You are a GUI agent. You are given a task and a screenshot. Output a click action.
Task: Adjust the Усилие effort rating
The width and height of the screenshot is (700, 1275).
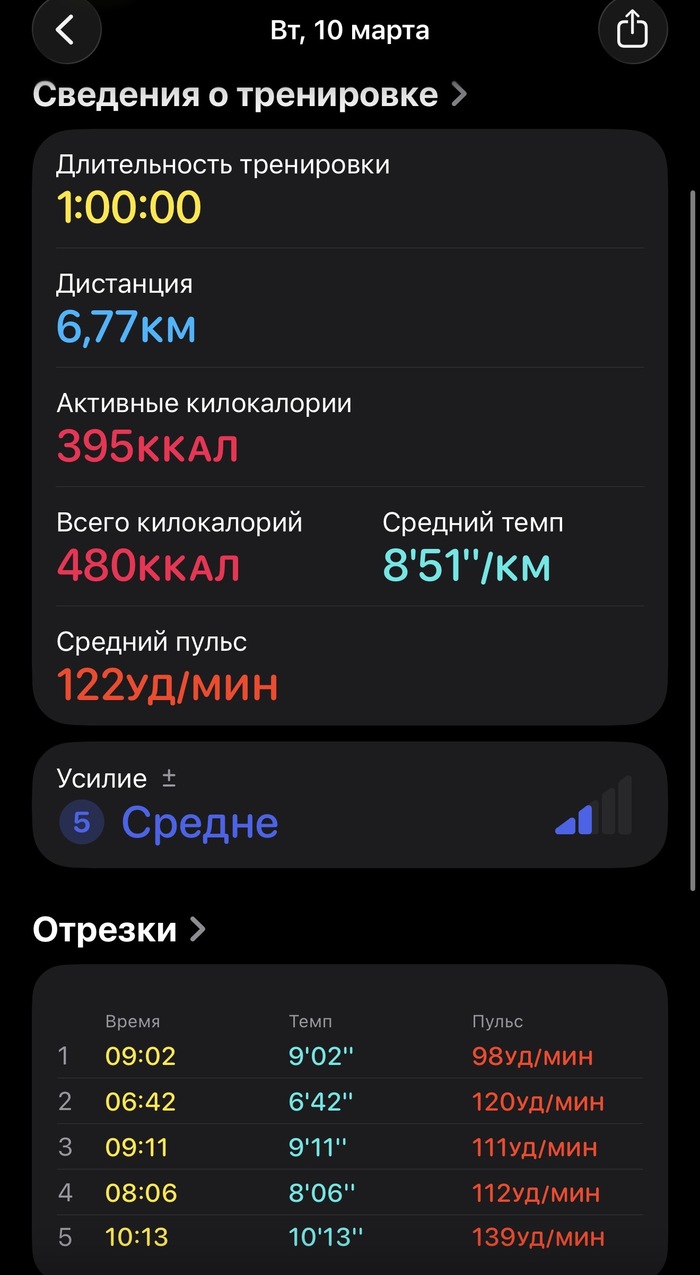click(349, 804)
